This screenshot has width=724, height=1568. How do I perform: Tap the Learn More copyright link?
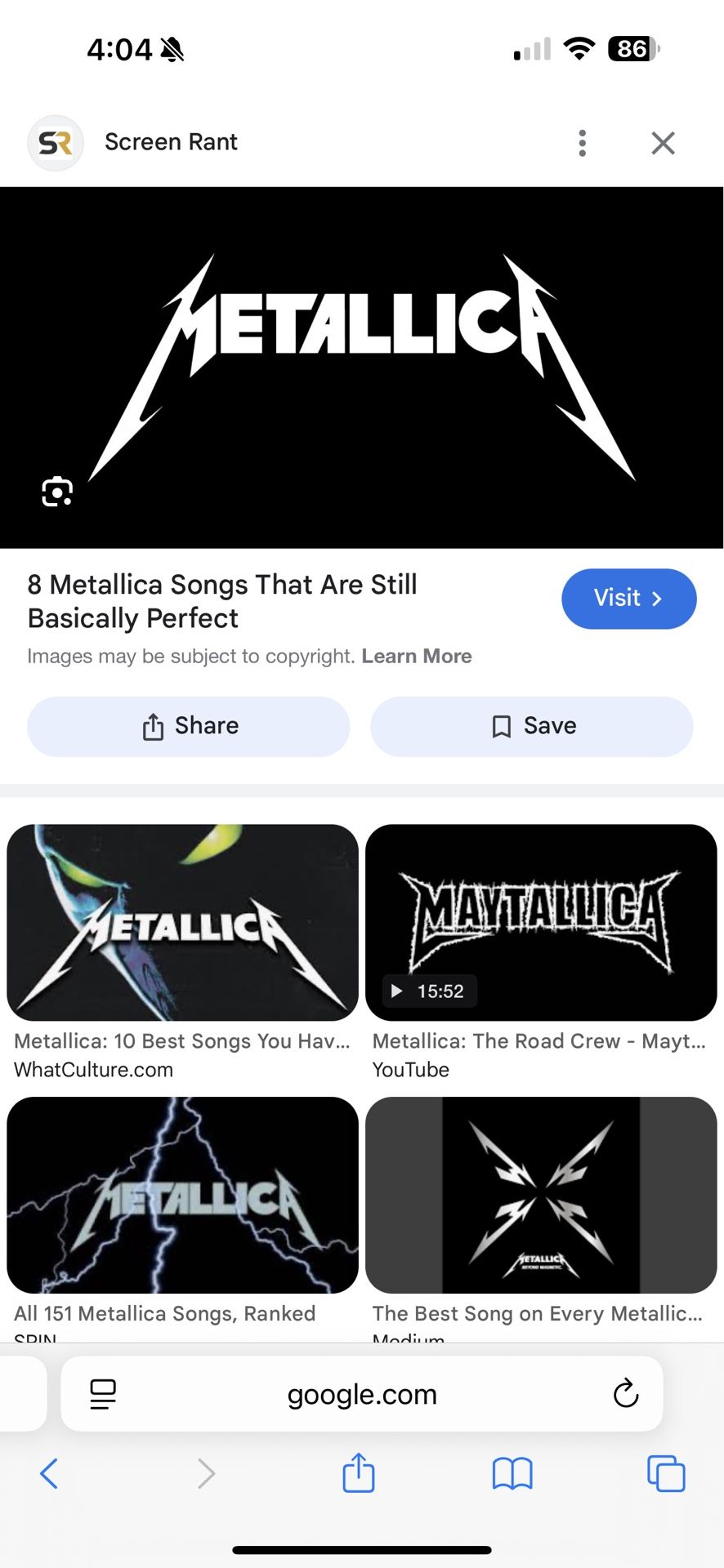[417, 657]
